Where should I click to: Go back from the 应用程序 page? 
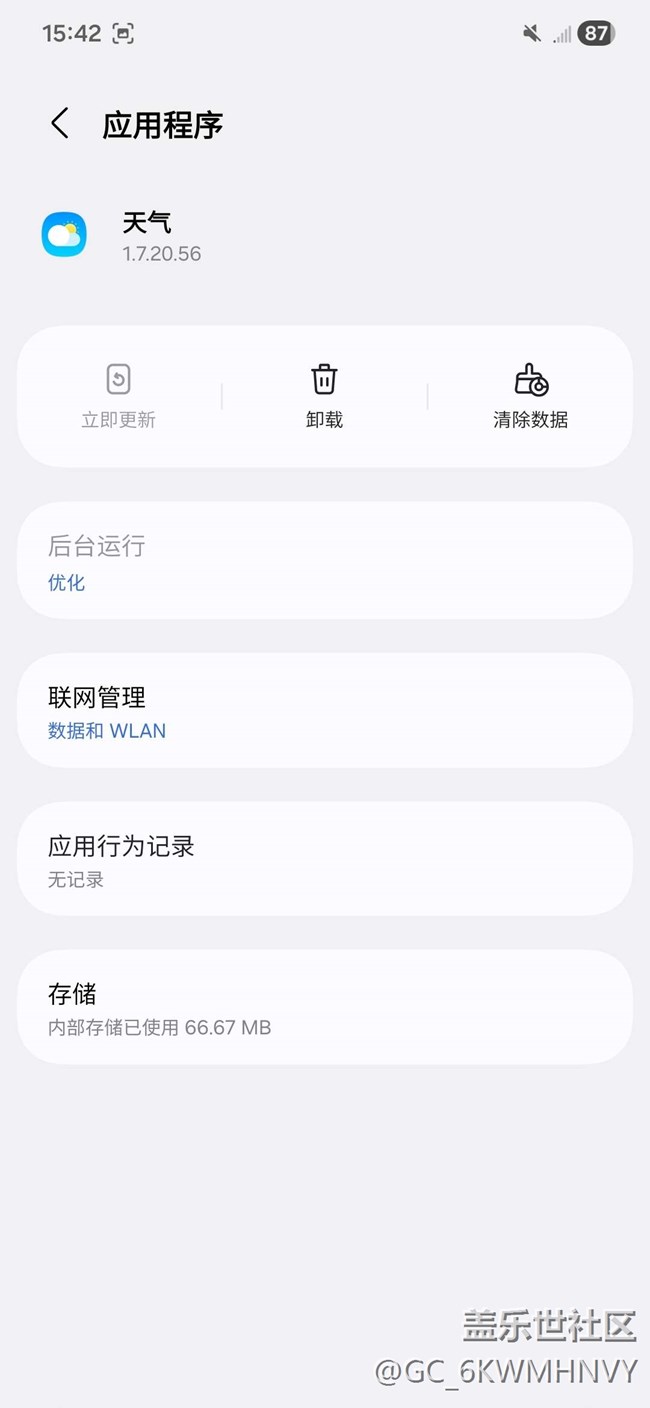[60, 124]
